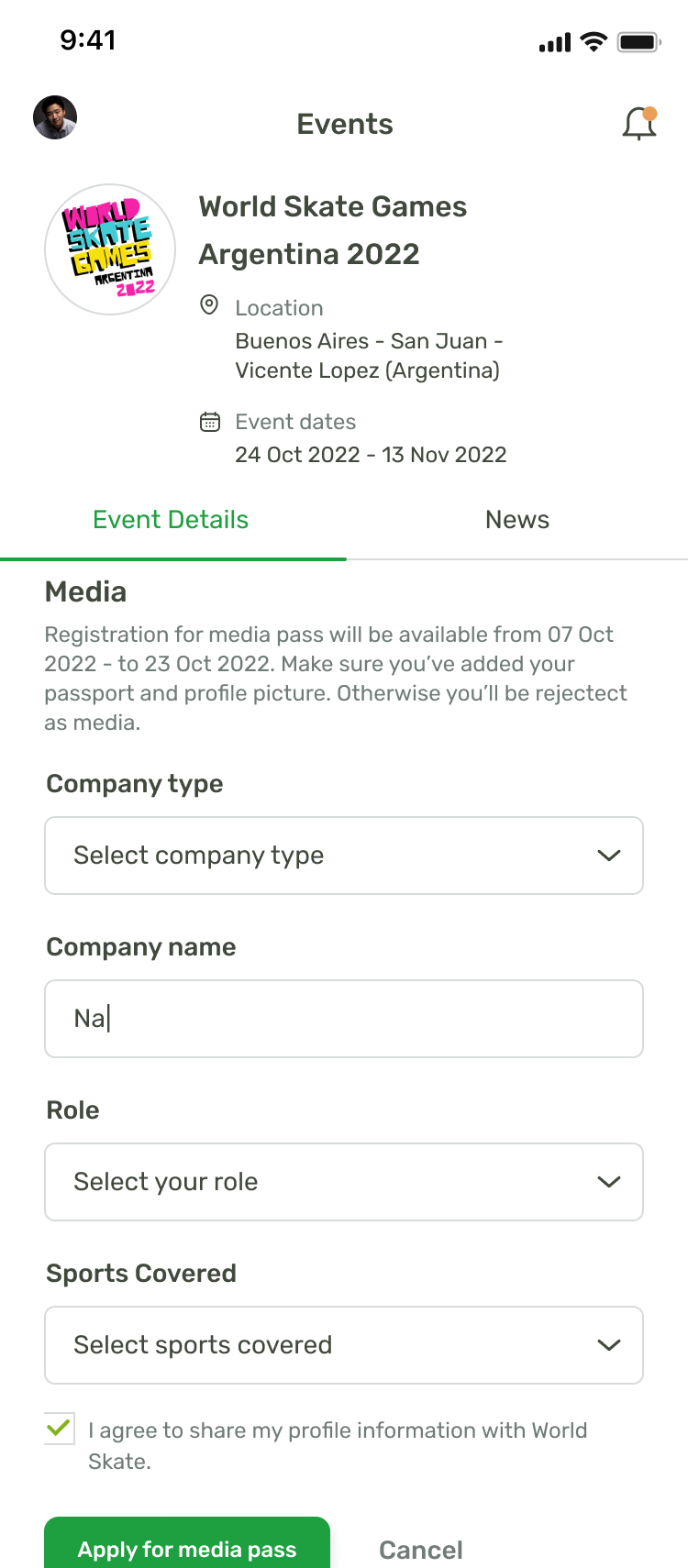Expand the Select sports covered dropdown
Viewport: 688px width, 1568px height.
tap(344, 1345)
